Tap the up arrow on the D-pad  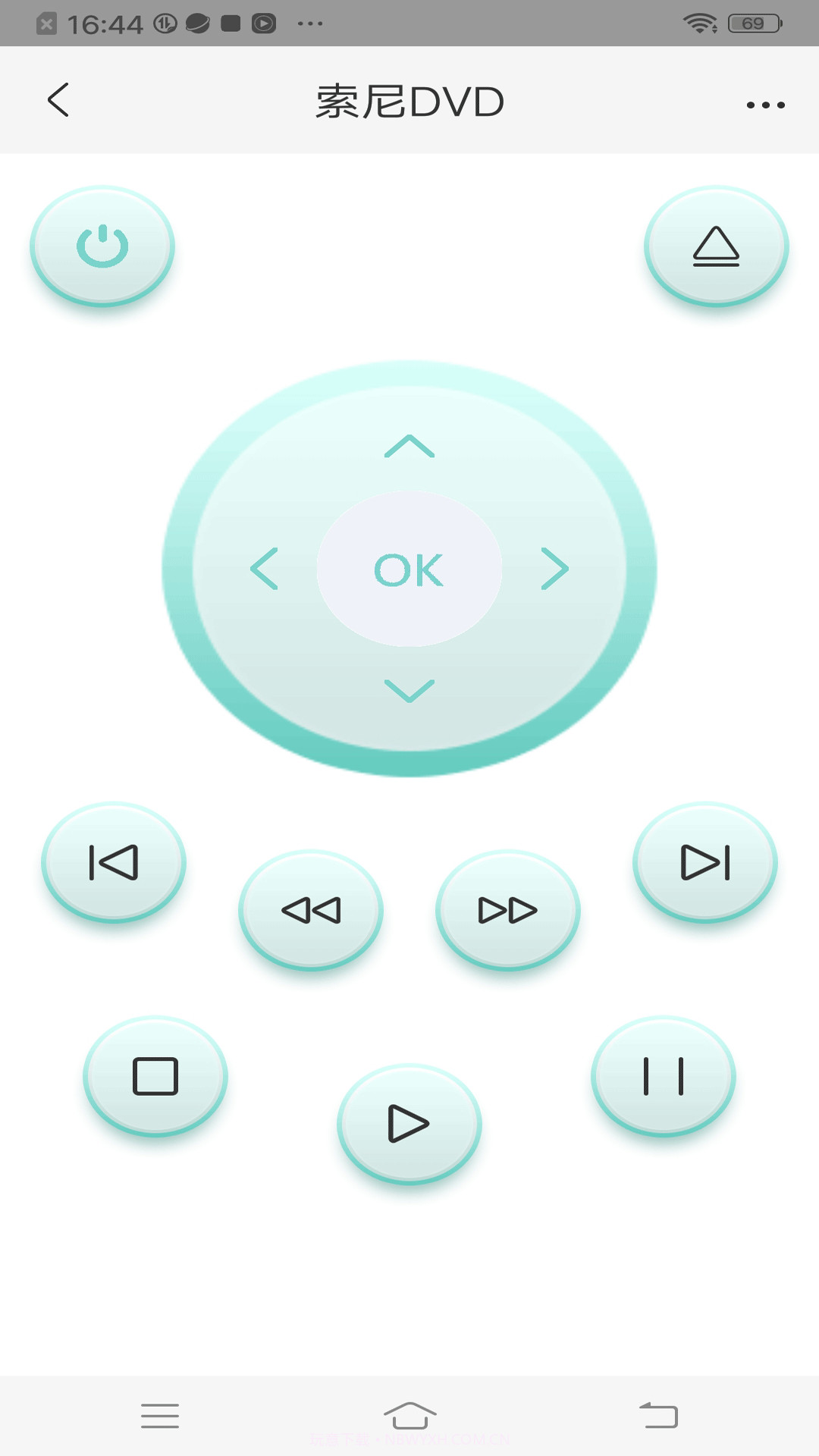[409, 447]
